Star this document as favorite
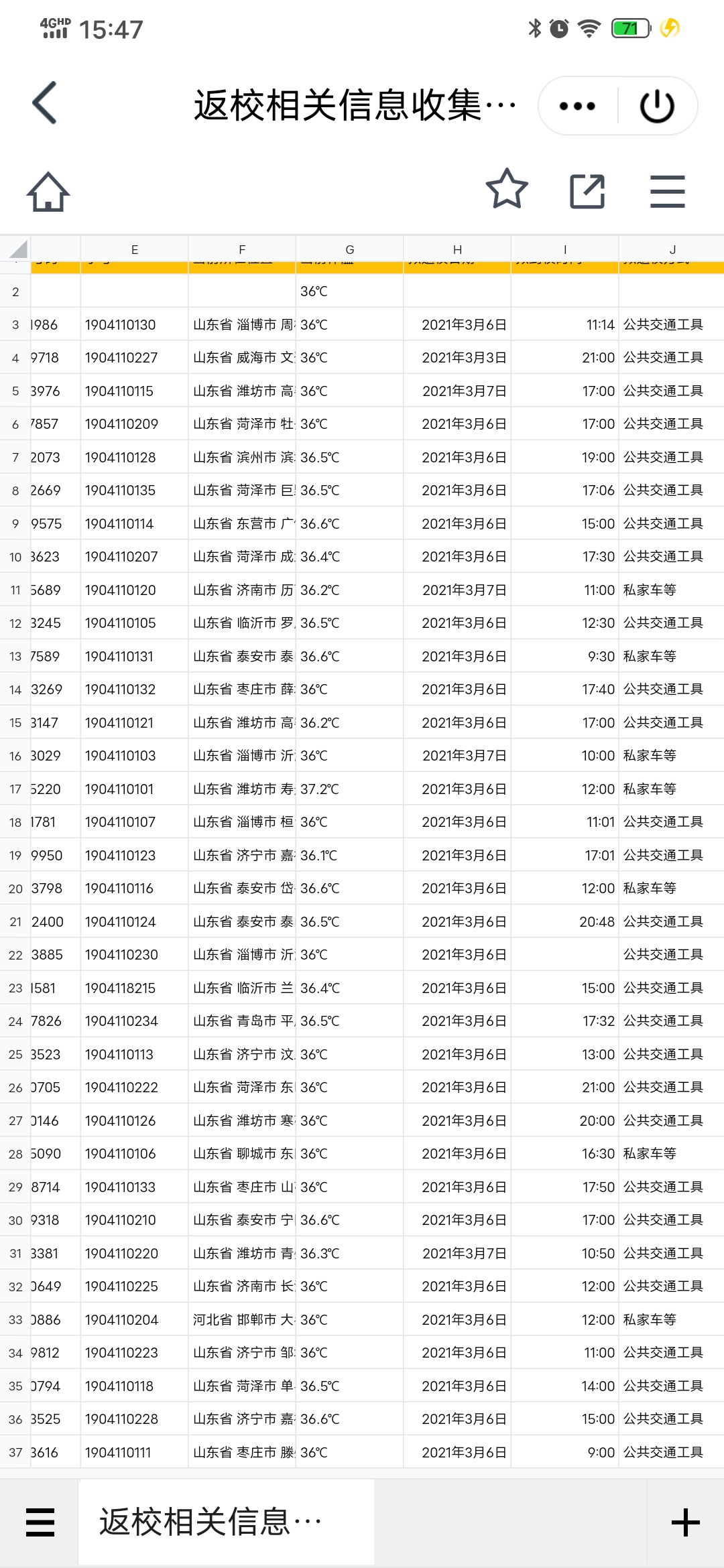Screen dimensions: 724x1568 point(507,190)
